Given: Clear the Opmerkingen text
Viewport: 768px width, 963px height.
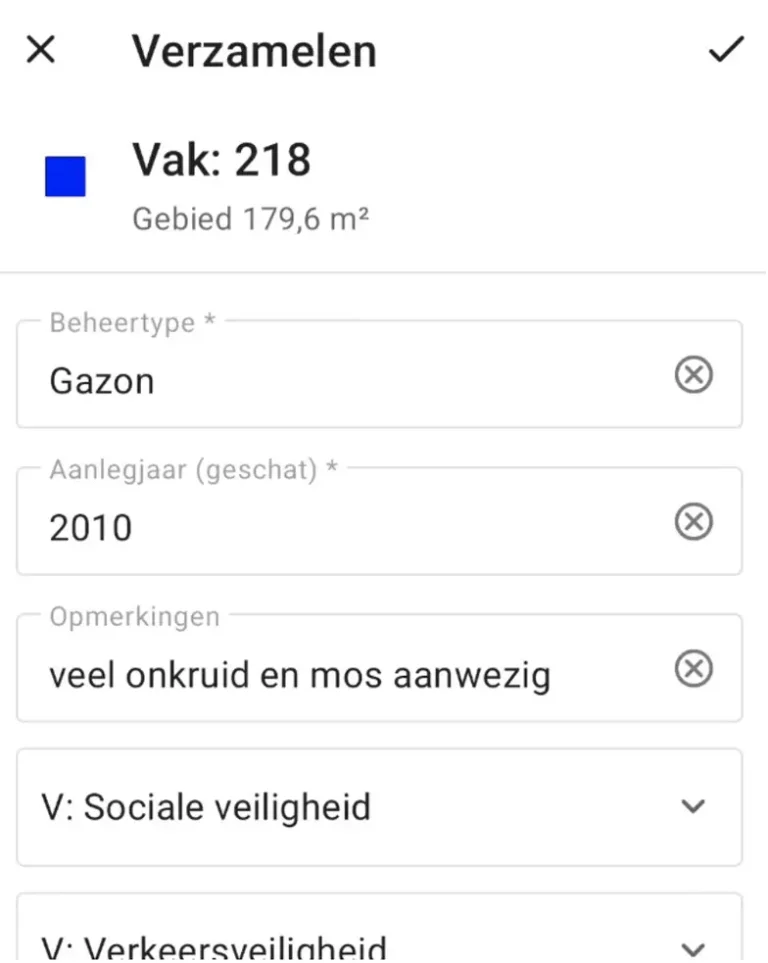Looking at the screenshot, I should (x=693, y=669).
